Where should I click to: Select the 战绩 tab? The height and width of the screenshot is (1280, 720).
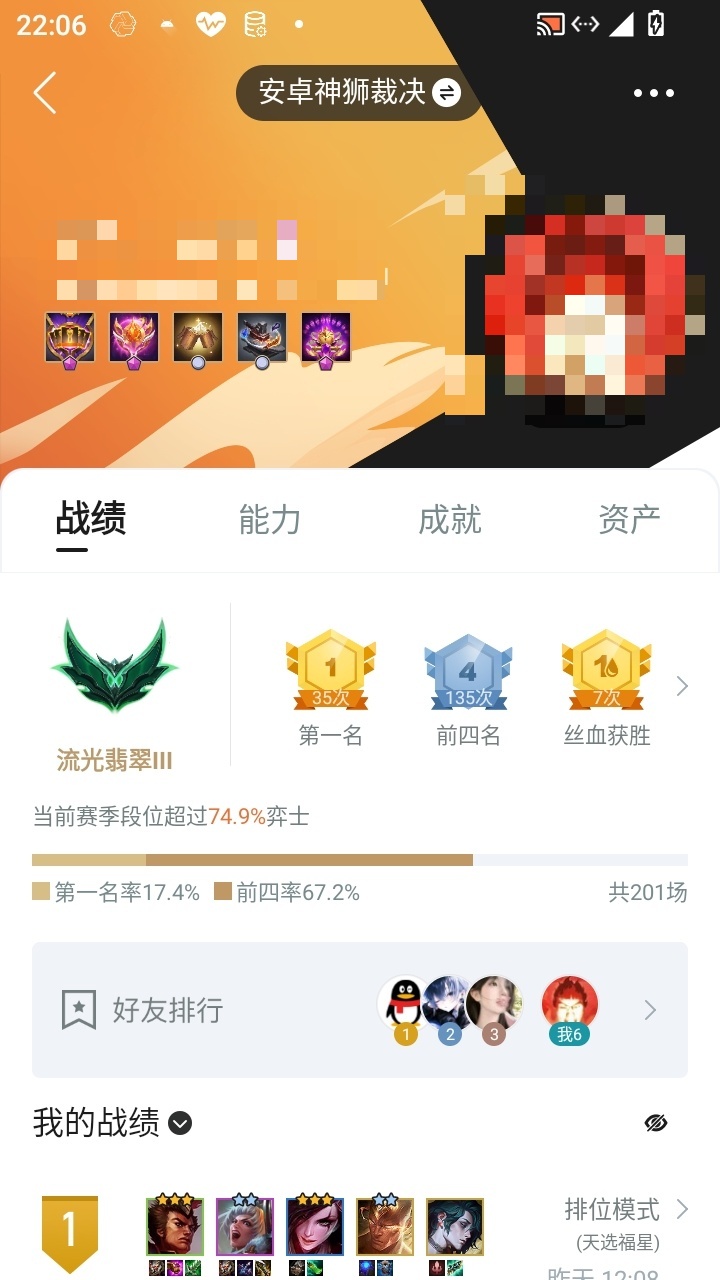[90, 520]
